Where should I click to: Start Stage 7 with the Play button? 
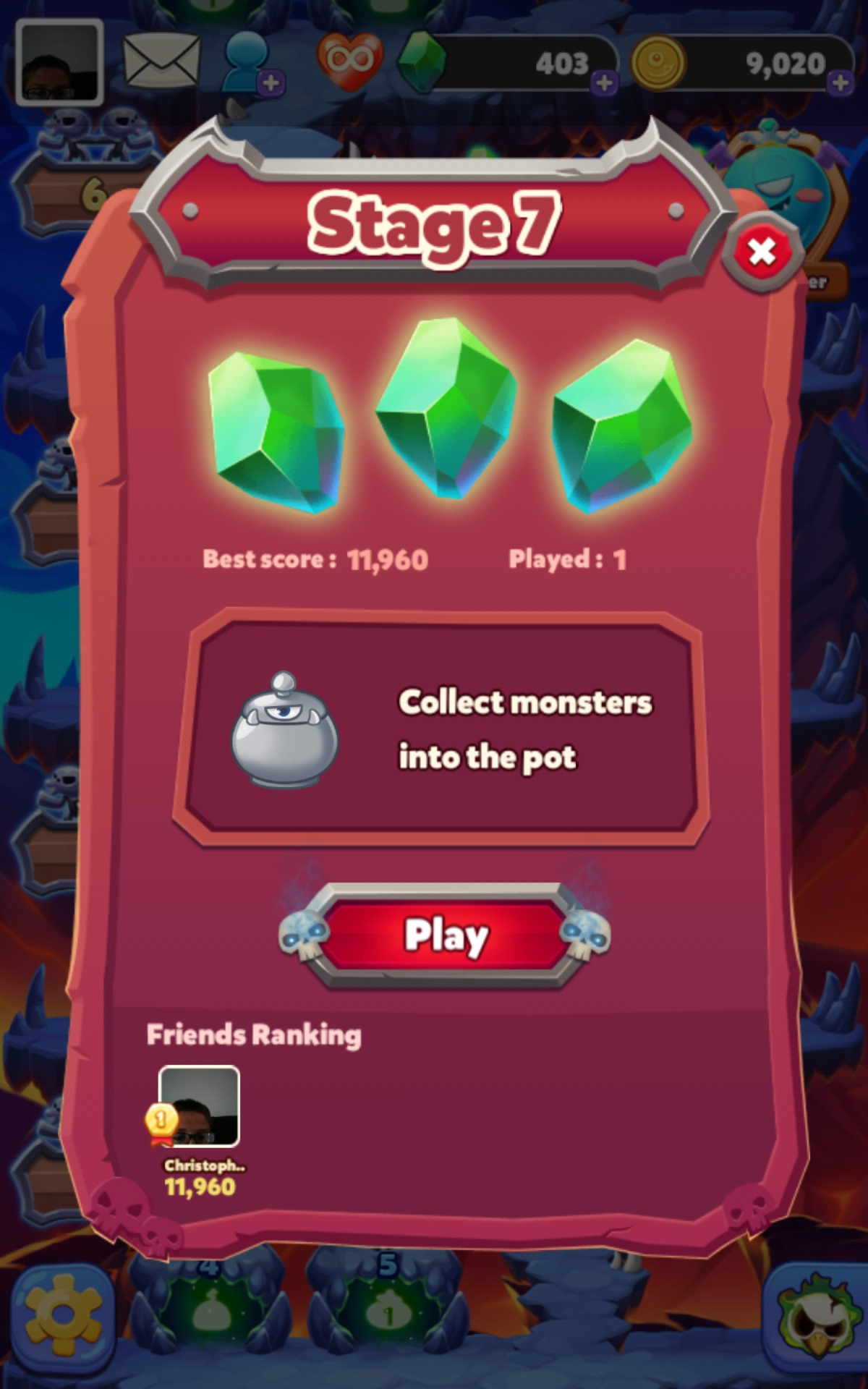[444, 936]
